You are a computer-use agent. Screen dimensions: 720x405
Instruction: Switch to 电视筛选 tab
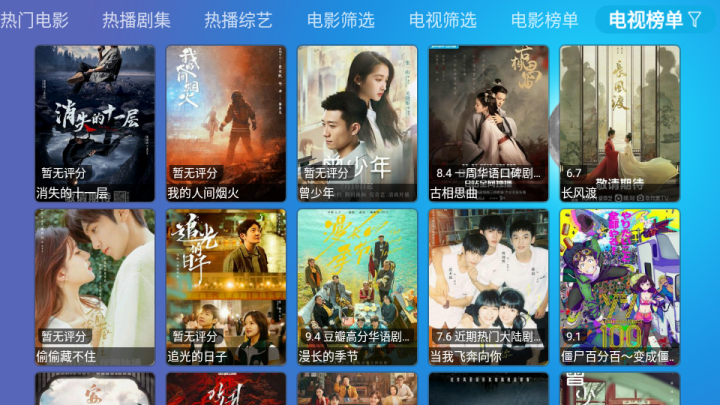click(442, 20)
